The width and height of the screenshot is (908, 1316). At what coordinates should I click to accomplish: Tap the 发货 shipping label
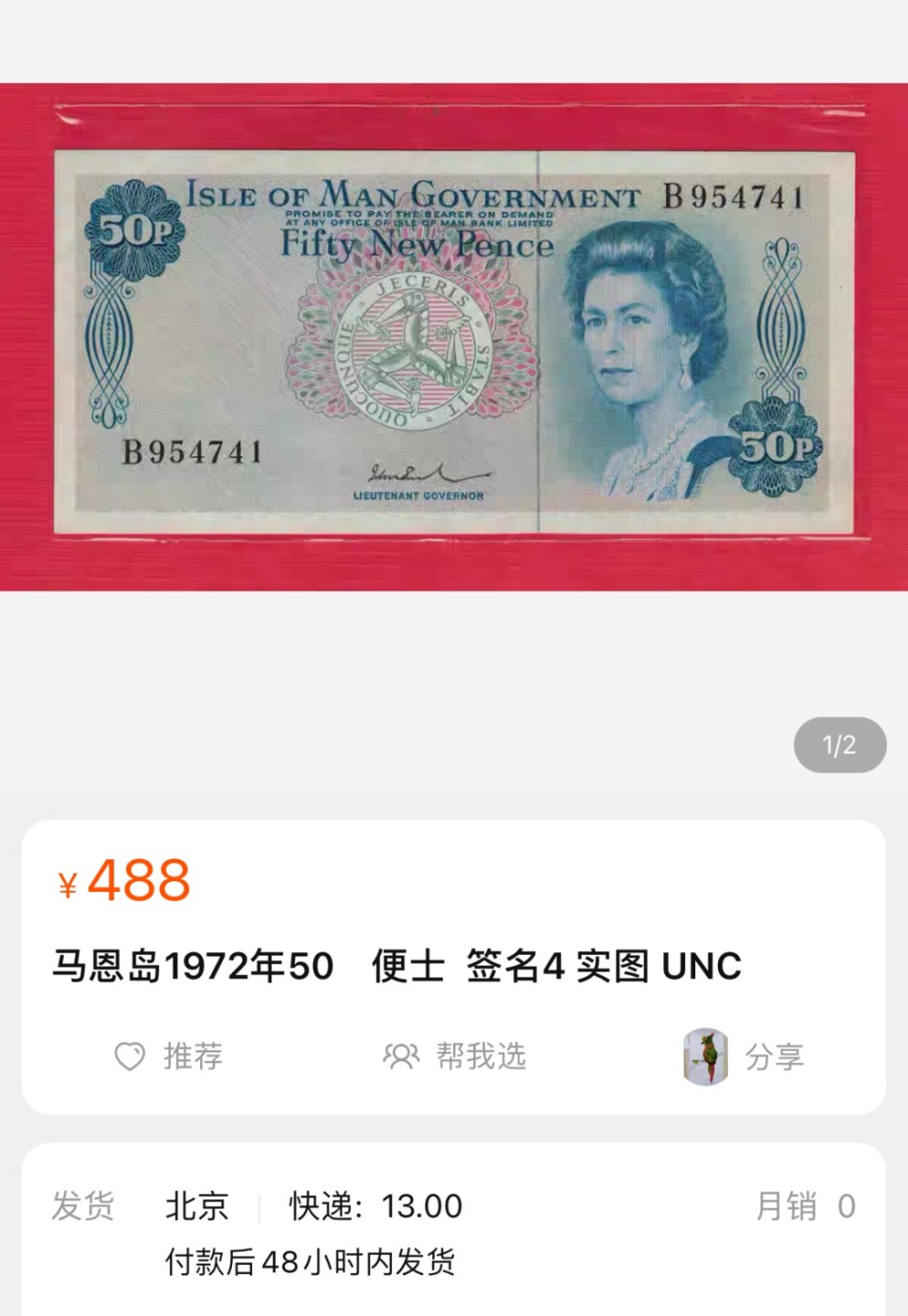pos(83,1205)
